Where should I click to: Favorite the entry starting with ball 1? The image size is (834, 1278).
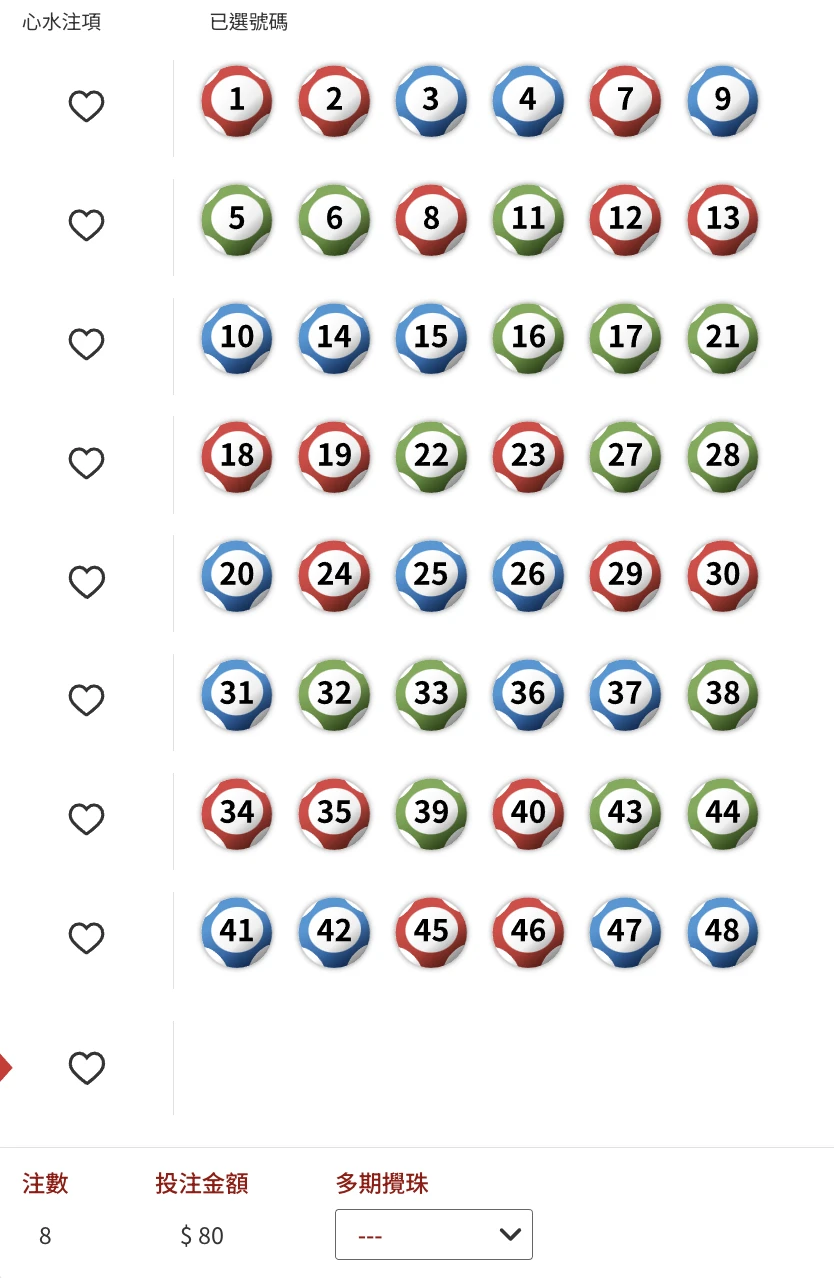pyautogui.click(x=86, y=106)
